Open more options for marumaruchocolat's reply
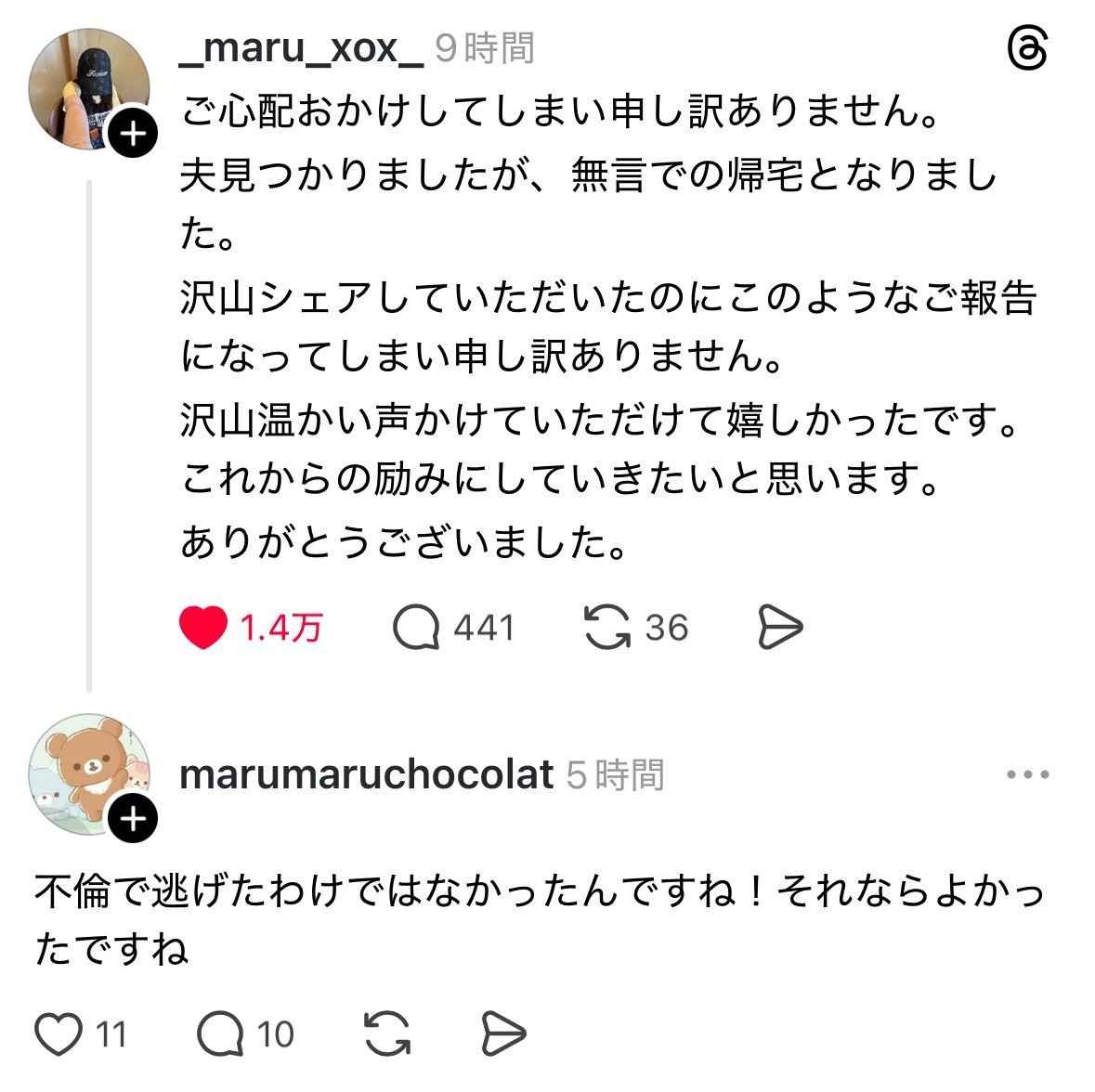1095x1092 pixels. (x=1028, y=774)
